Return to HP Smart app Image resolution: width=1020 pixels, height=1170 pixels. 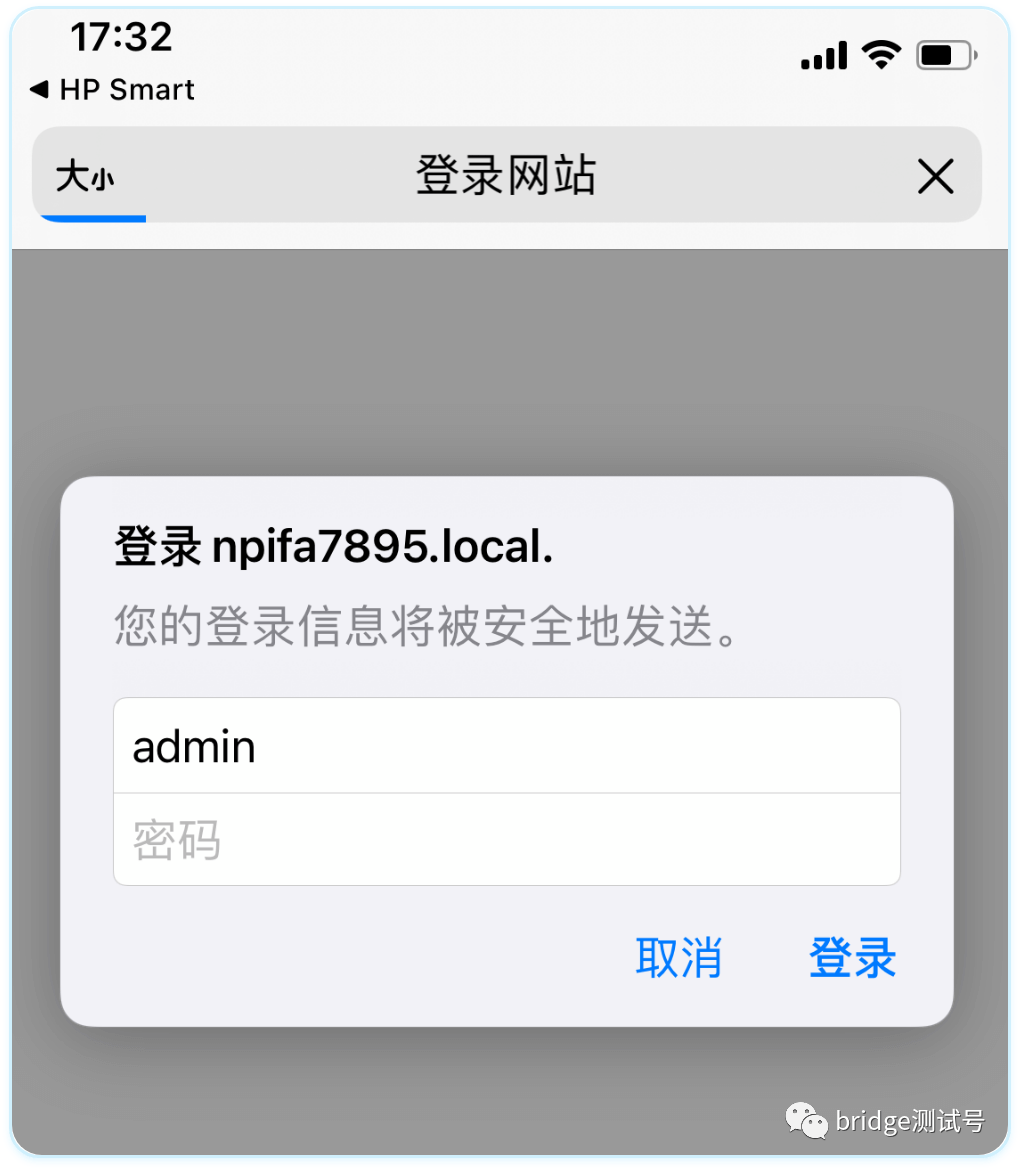[x=112, y=90]
